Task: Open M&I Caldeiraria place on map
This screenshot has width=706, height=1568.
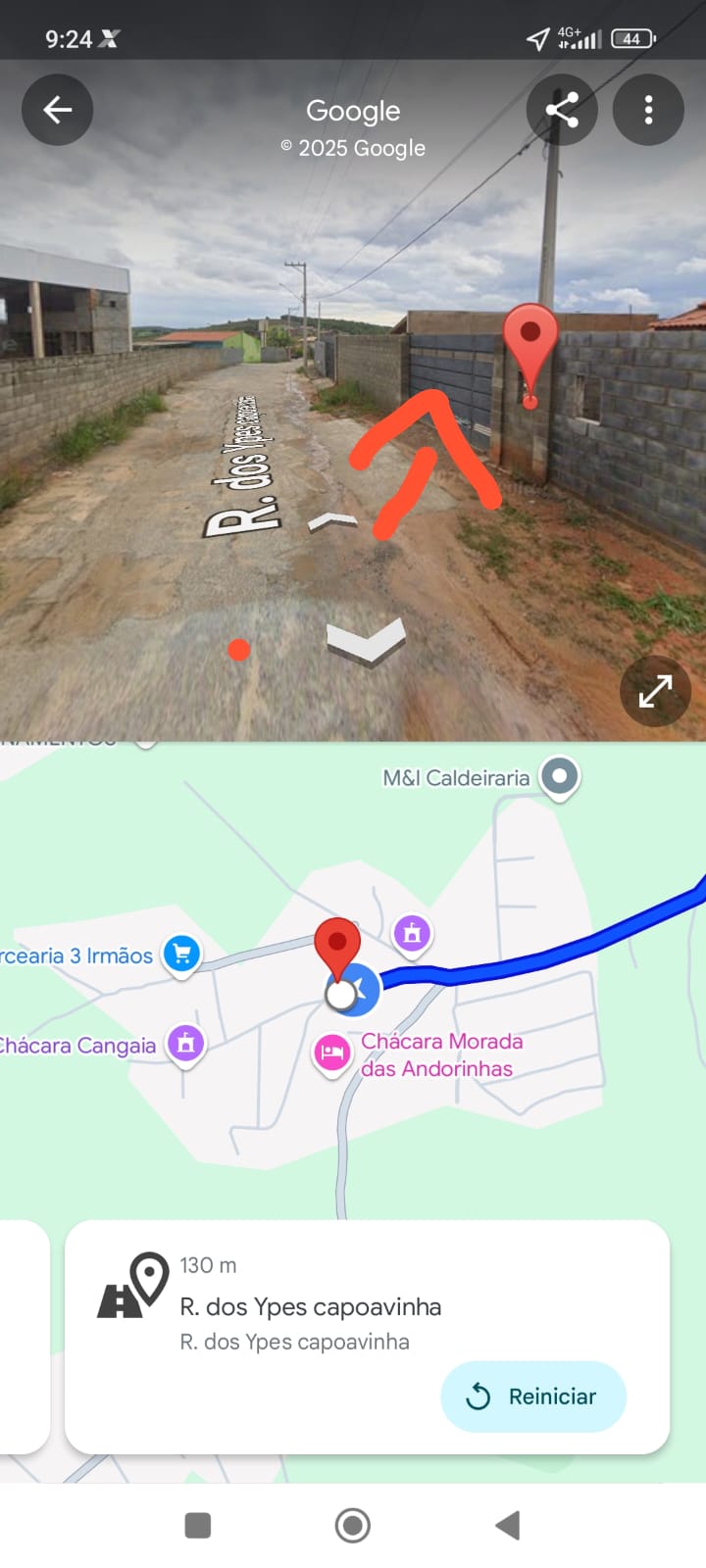Action: point(560,777)
